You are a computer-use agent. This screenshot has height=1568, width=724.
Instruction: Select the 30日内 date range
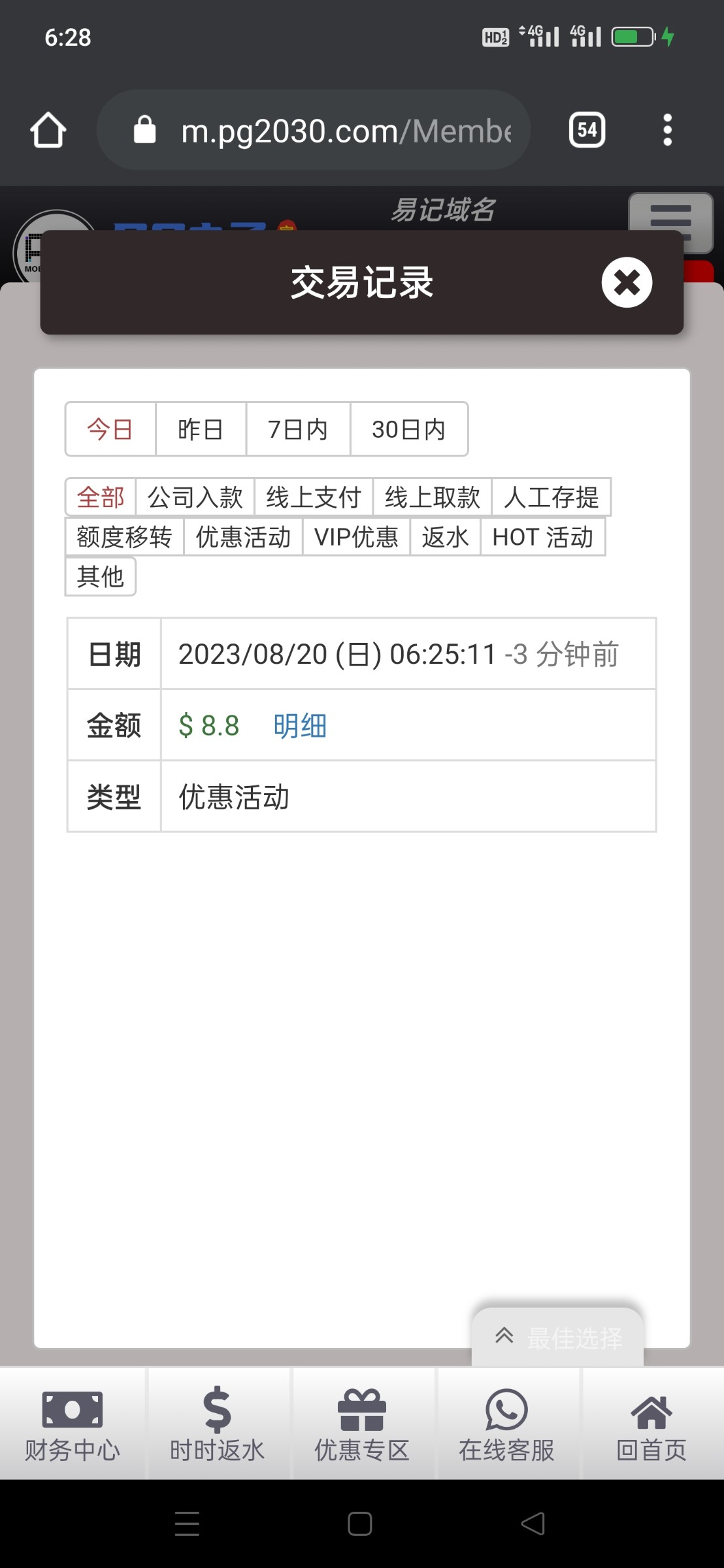pyautogui.click(x=408, y=429)
